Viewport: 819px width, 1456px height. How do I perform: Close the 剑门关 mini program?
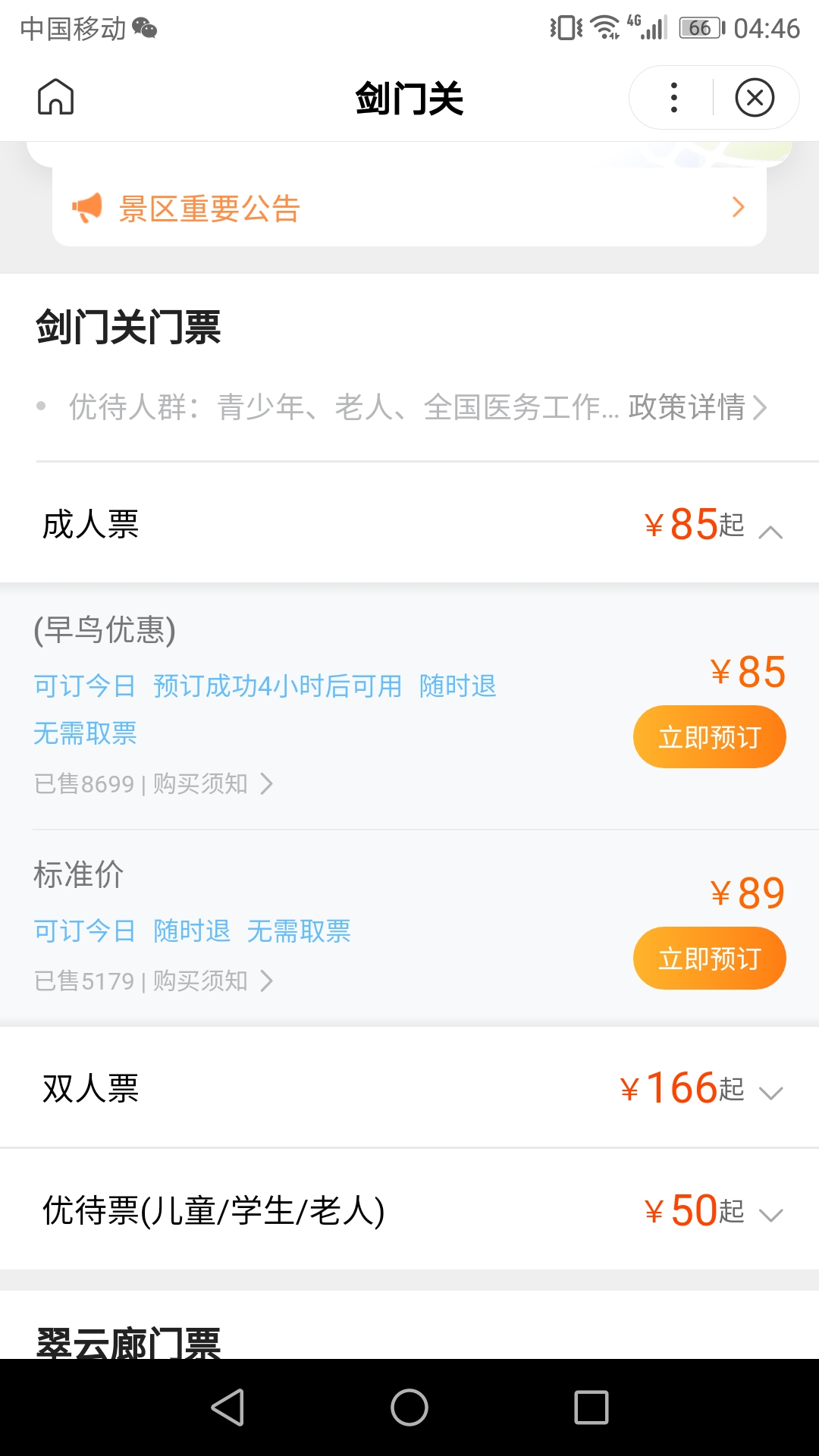tap(755, 98)
